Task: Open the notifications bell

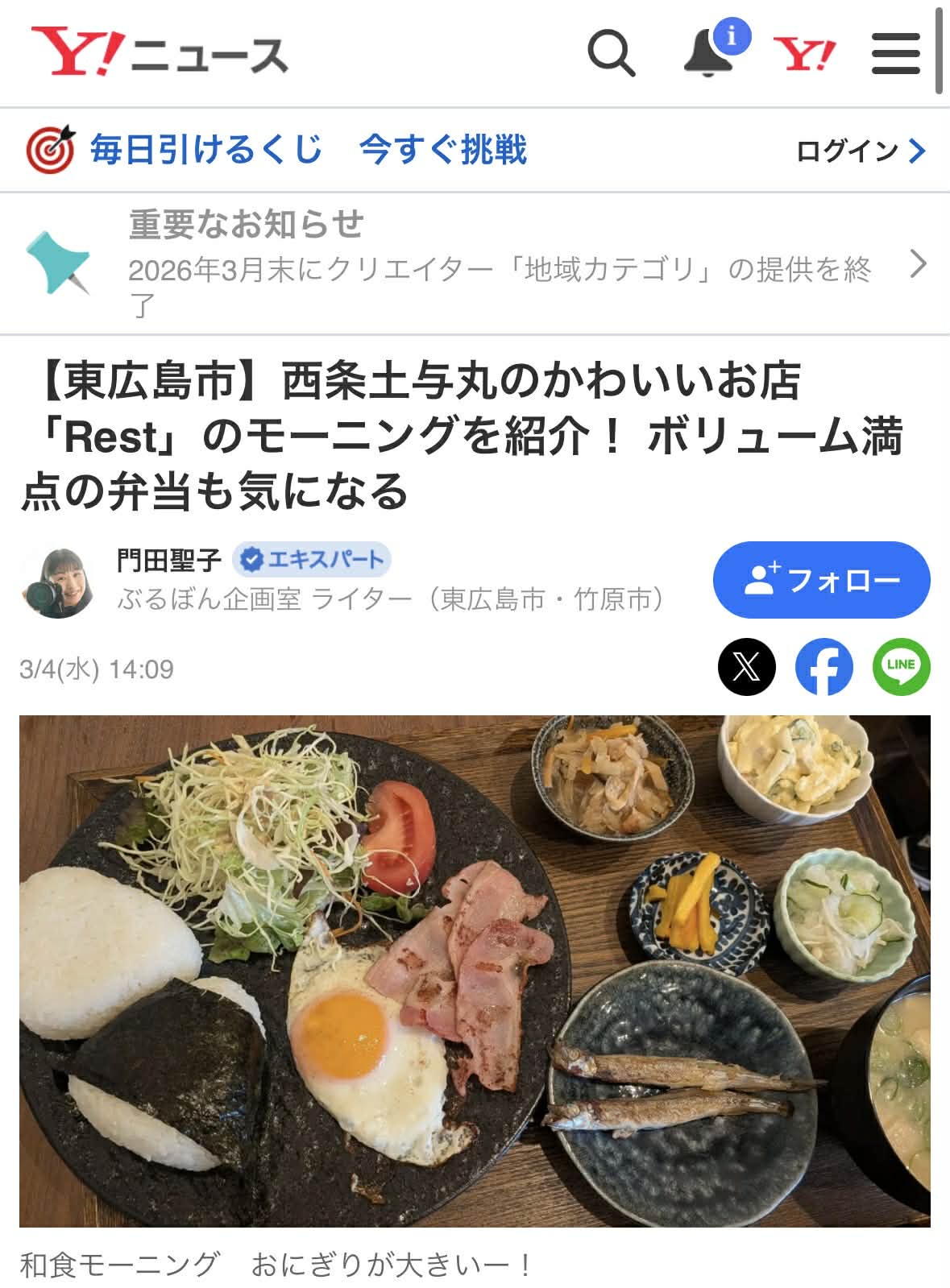Action: click(x=709, y=53)
